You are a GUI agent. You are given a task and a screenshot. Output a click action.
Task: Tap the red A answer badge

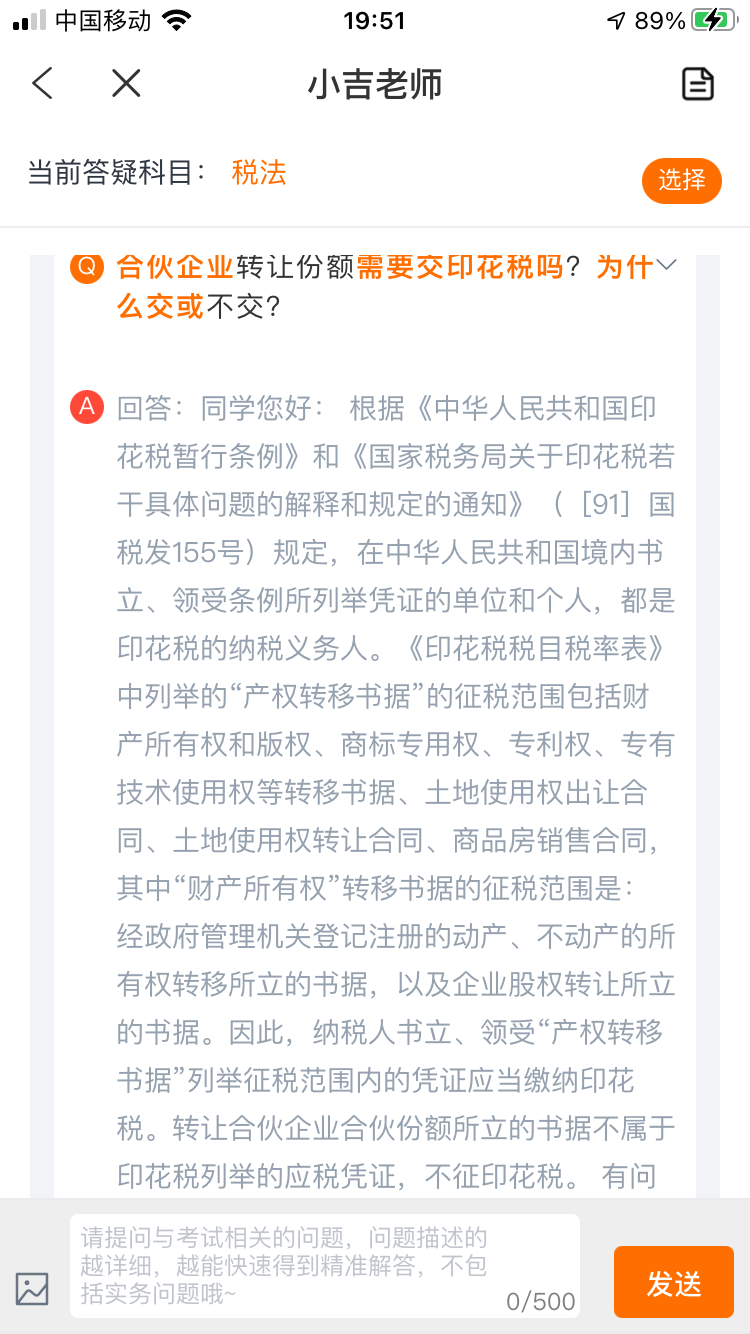[x=86, y=407]
